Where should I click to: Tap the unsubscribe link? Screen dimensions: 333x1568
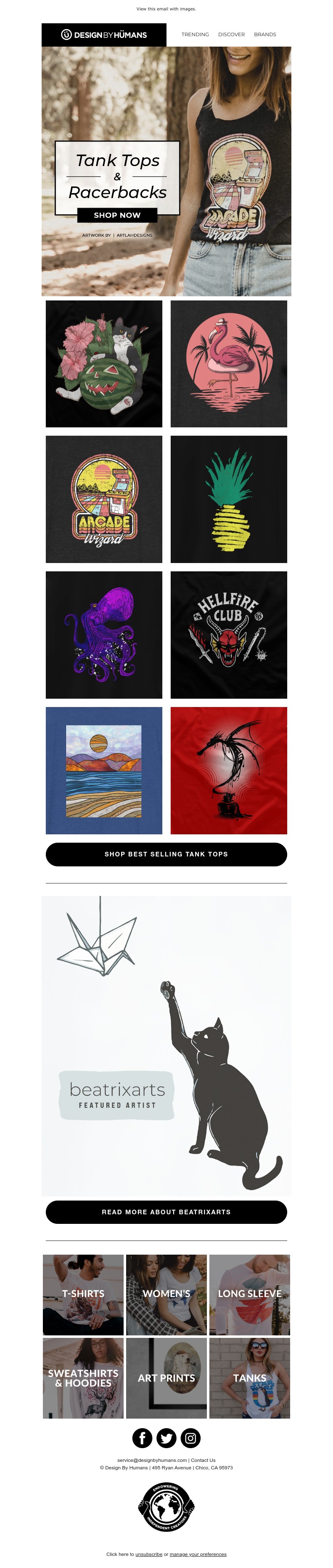(149, 1554)
